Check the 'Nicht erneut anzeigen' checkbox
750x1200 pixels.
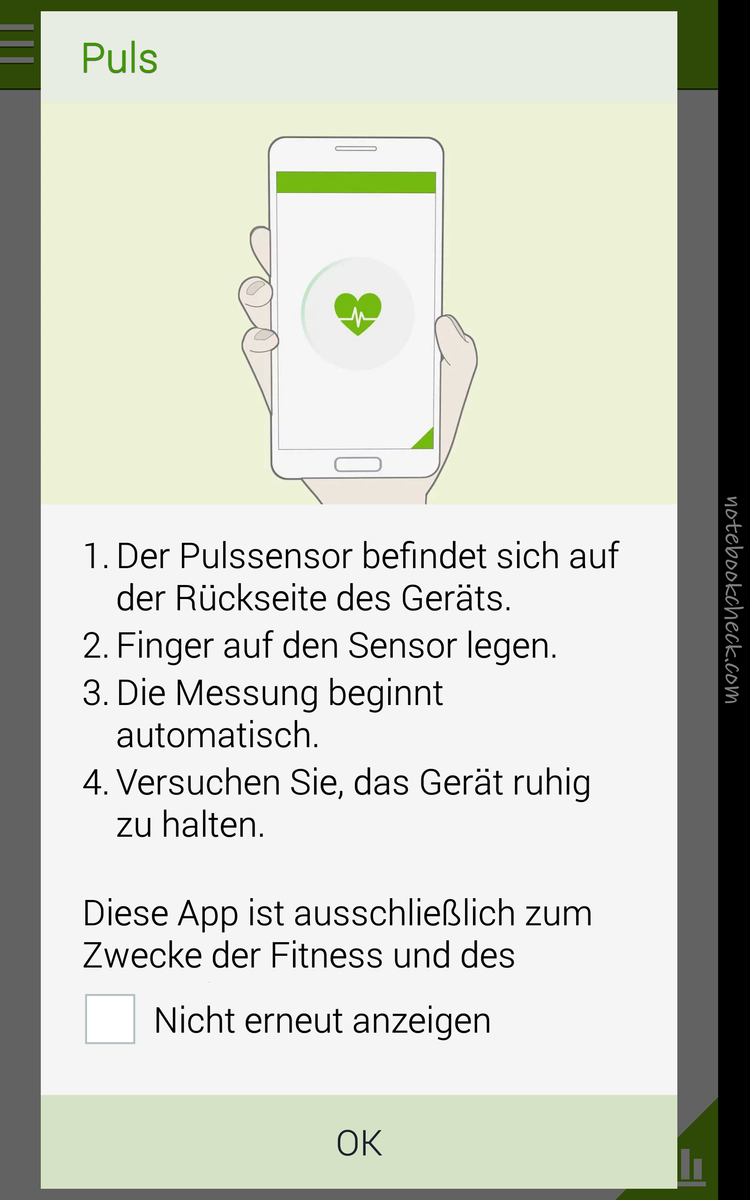[110, 1019]
